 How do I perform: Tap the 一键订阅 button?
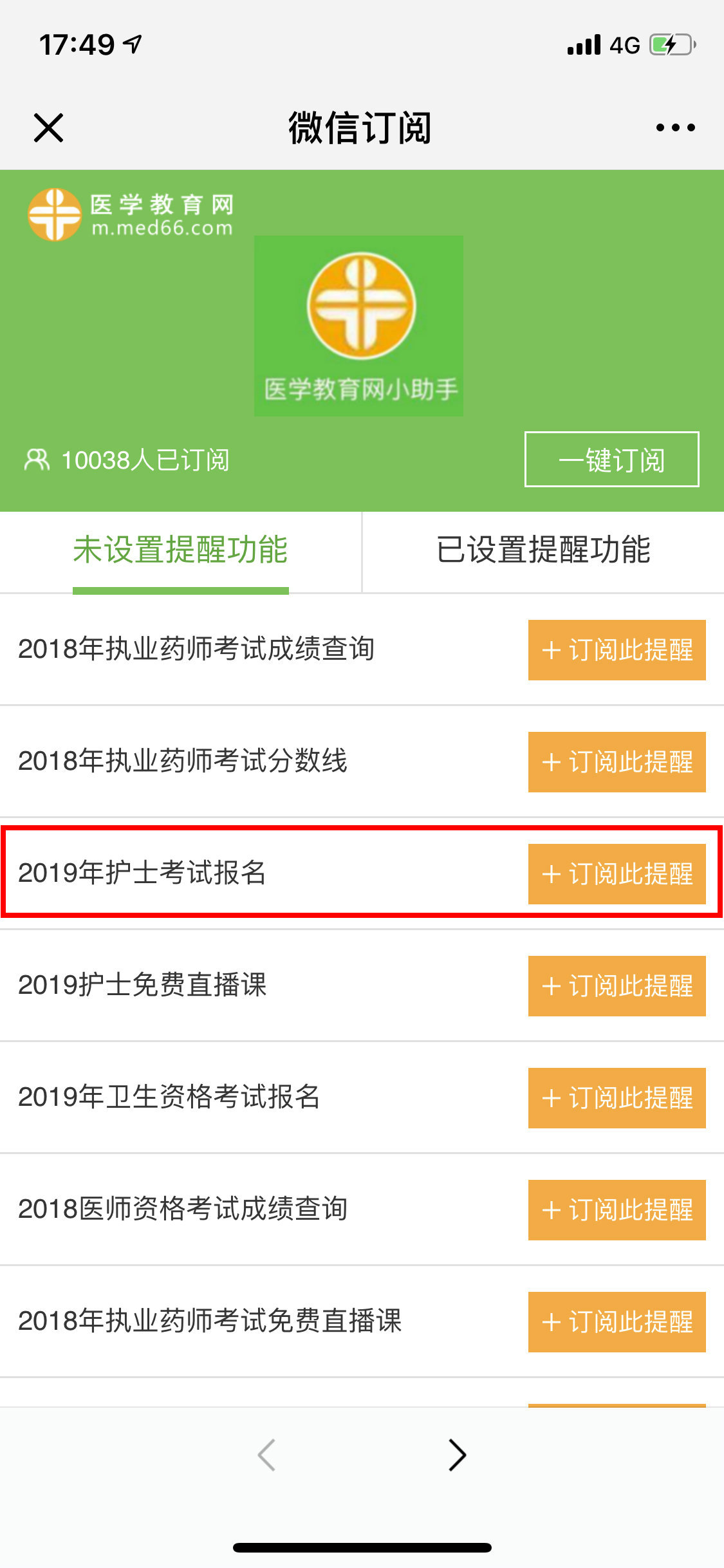(611, 460)
